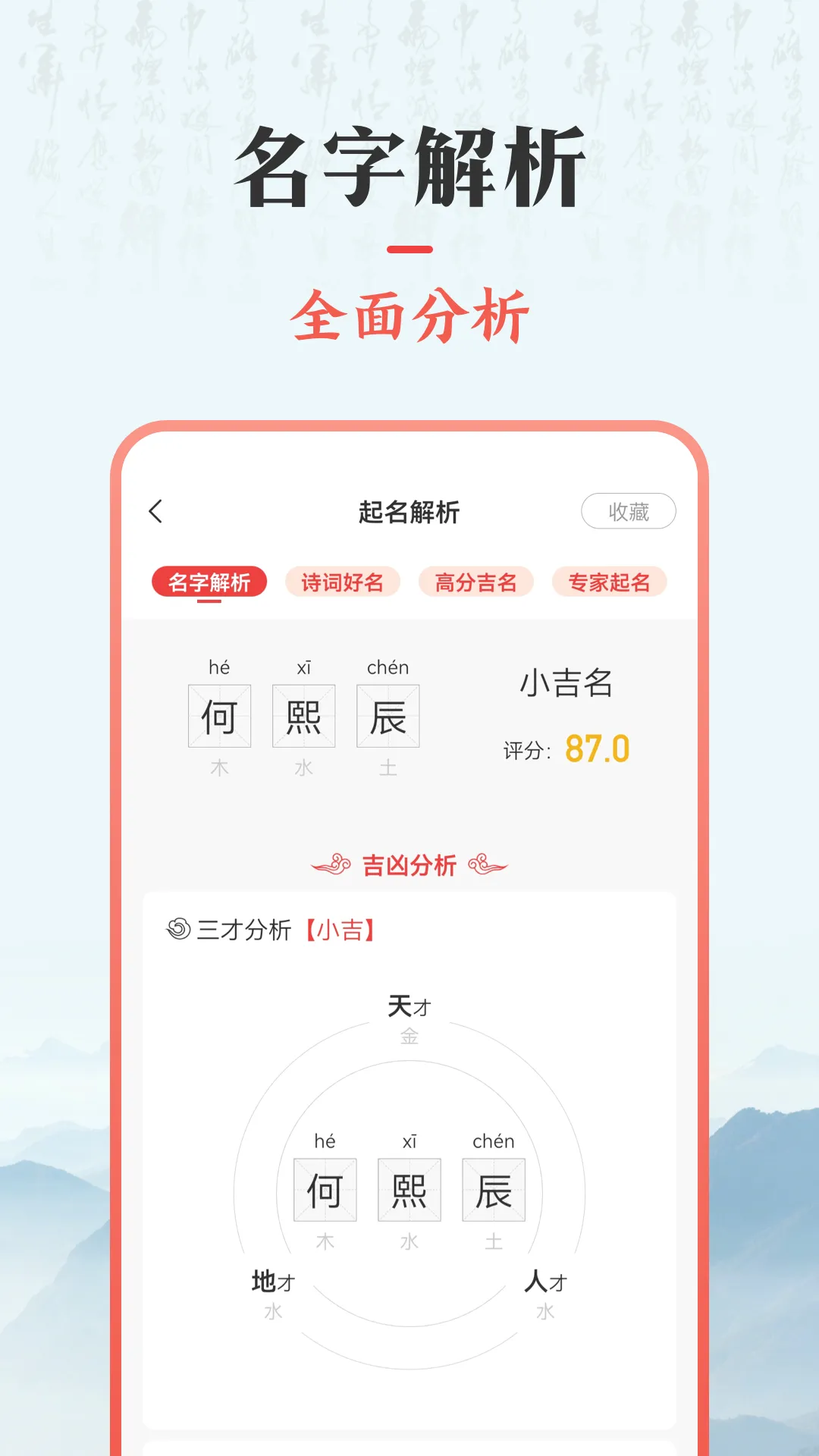Click the back arrow at top left
This screenshot has width=819, height=1456.
(158, 512)
